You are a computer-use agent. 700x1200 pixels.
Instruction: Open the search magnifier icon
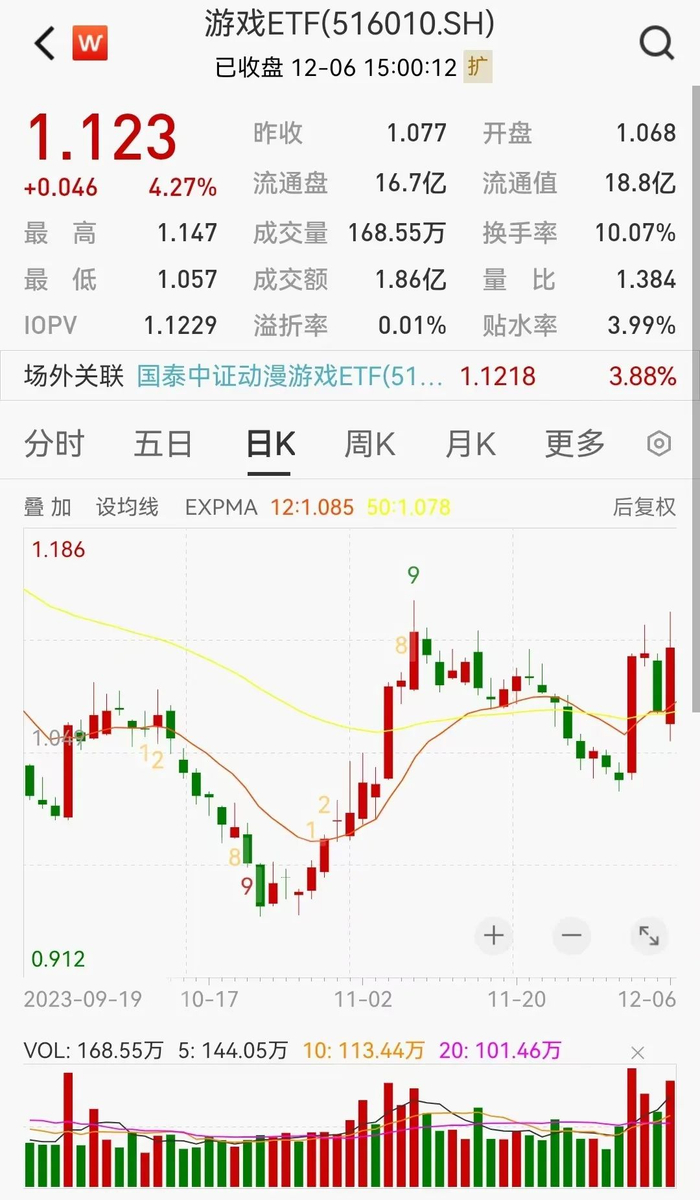(657, 44)
